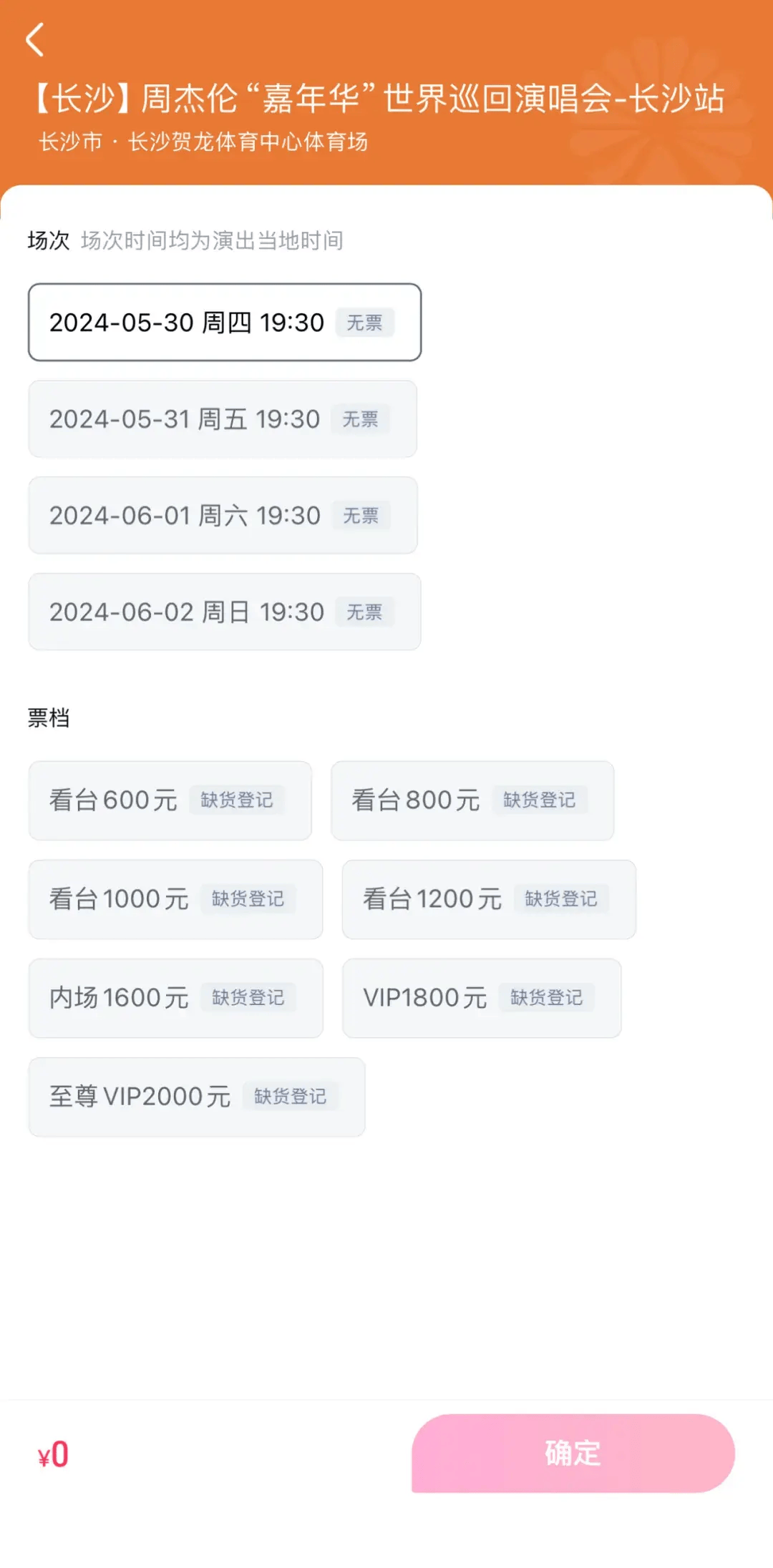This screenshot has width=773, height=1568.
Task: Select the 至尊 VIP2000 元 price tier
Action: (197, 1097)
